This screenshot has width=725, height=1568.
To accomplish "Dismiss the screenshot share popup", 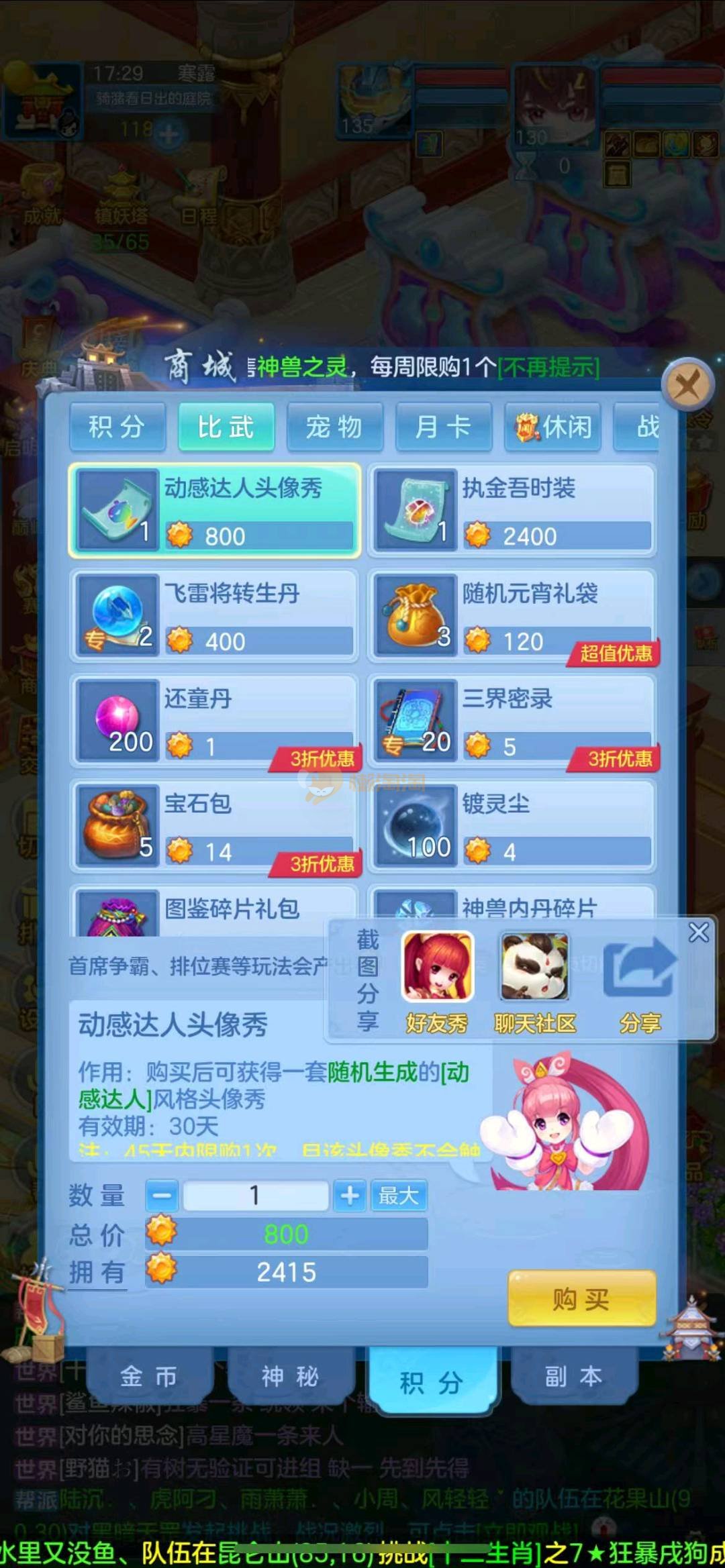I will (x=699, y=932).
